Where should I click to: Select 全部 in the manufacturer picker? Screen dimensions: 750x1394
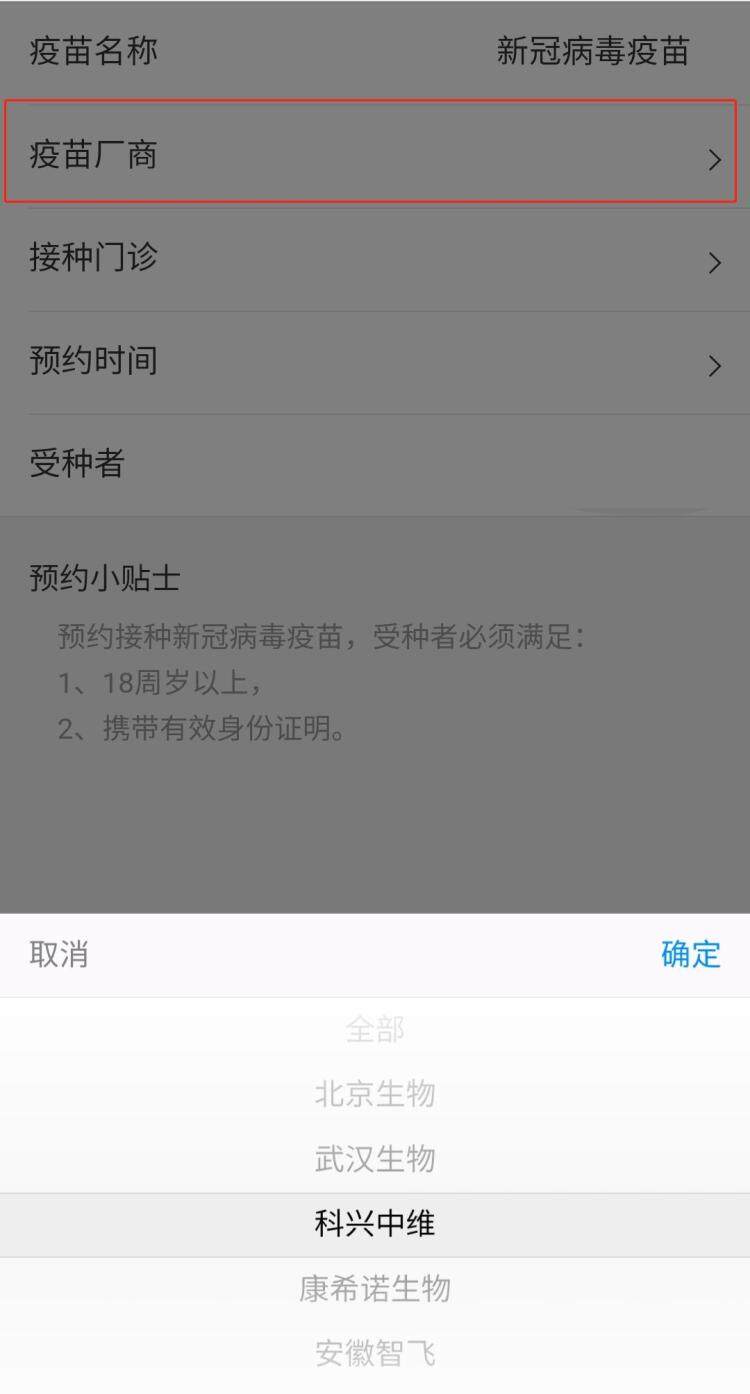pyautogui.click(x=375, y=1029)
